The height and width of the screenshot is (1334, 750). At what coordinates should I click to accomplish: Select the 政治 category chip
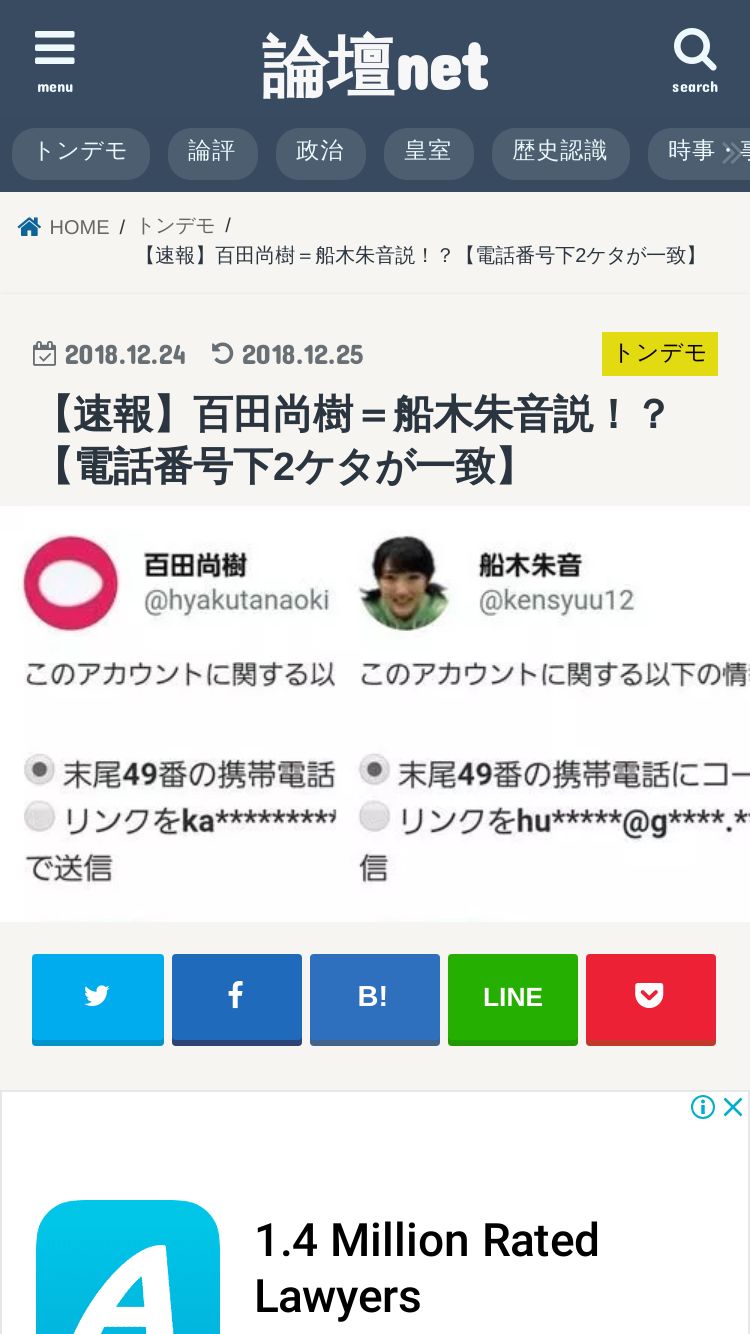point(320,153)
